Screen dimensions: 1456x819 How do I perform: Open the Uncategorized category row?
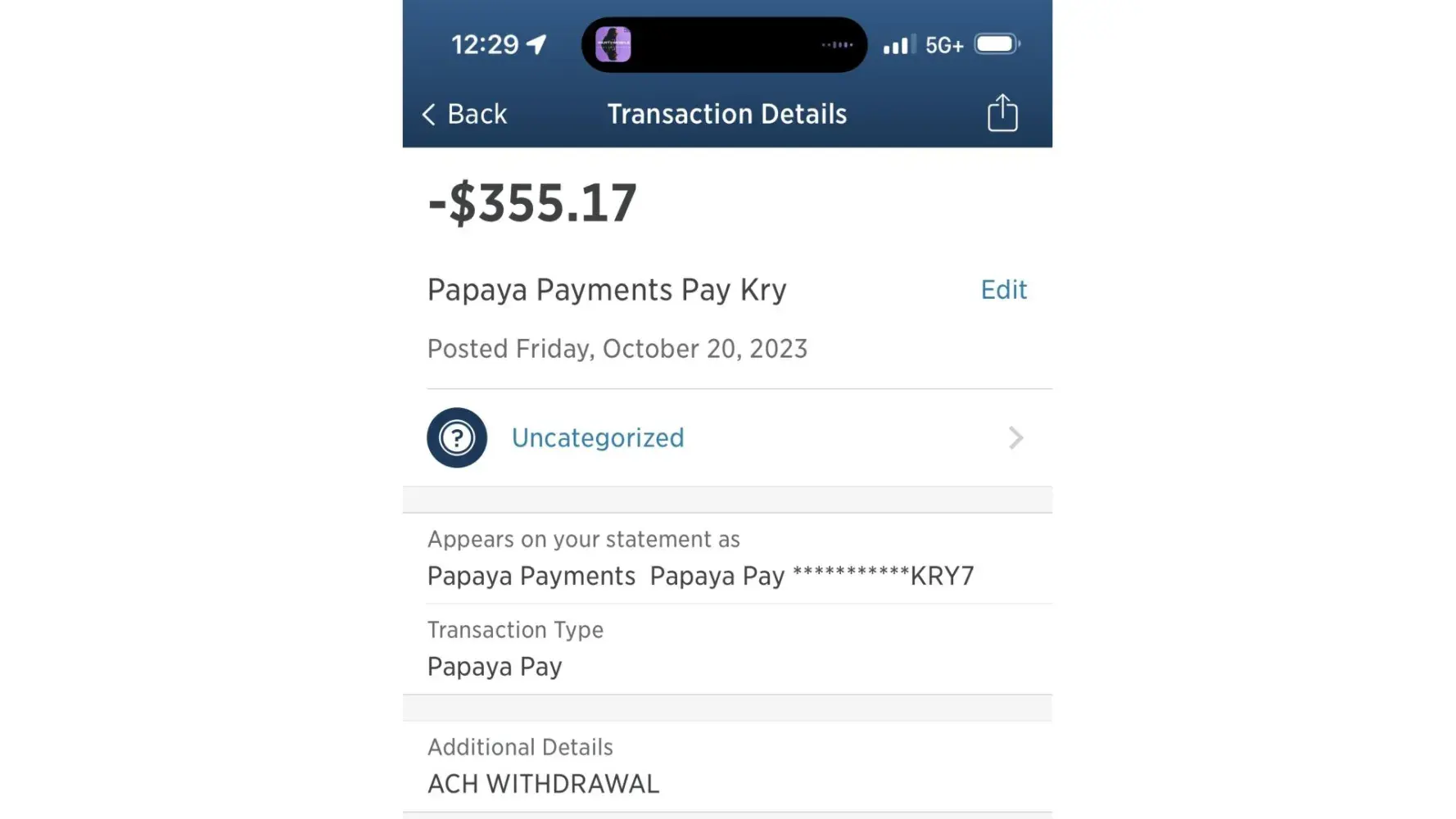tap(726, 438)
